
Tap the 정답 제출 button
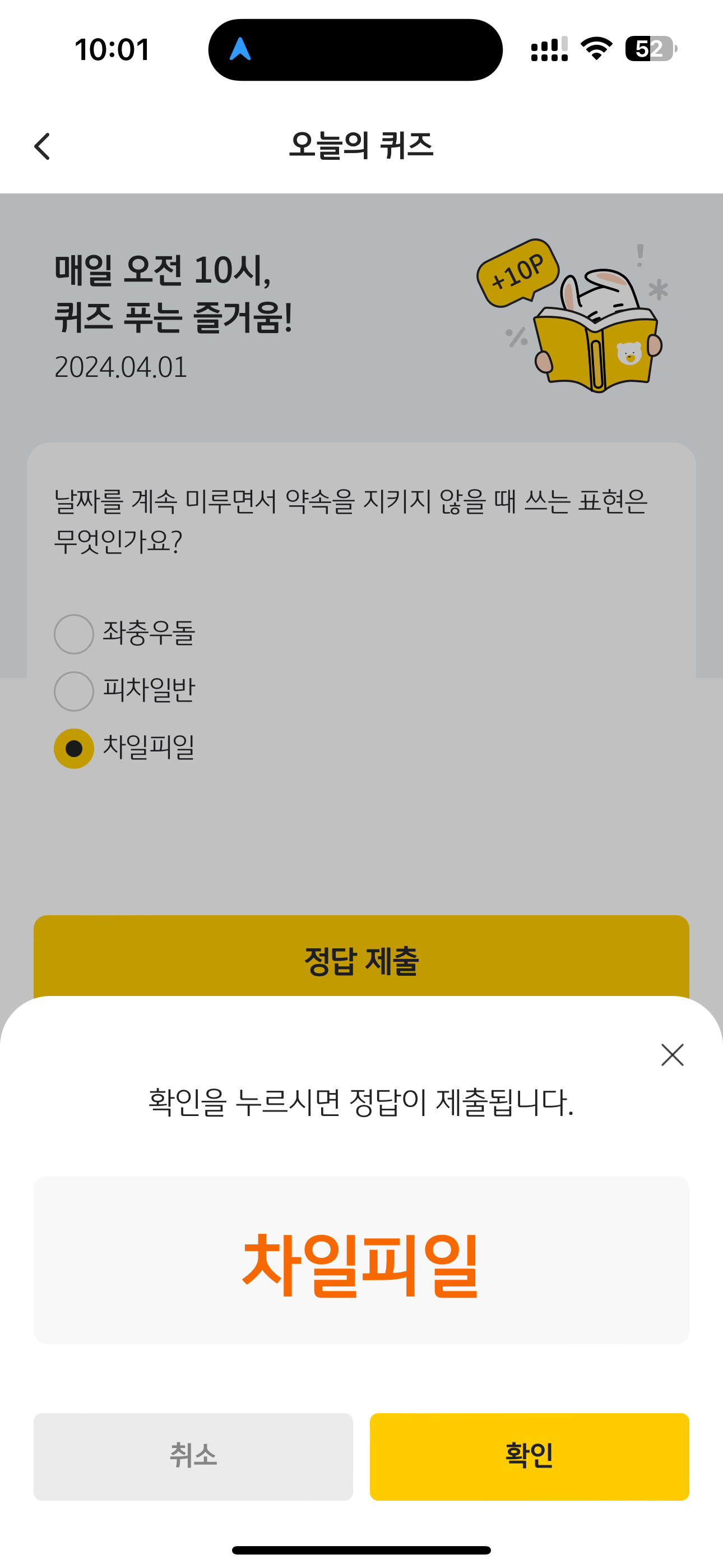[x=361, y=960]
